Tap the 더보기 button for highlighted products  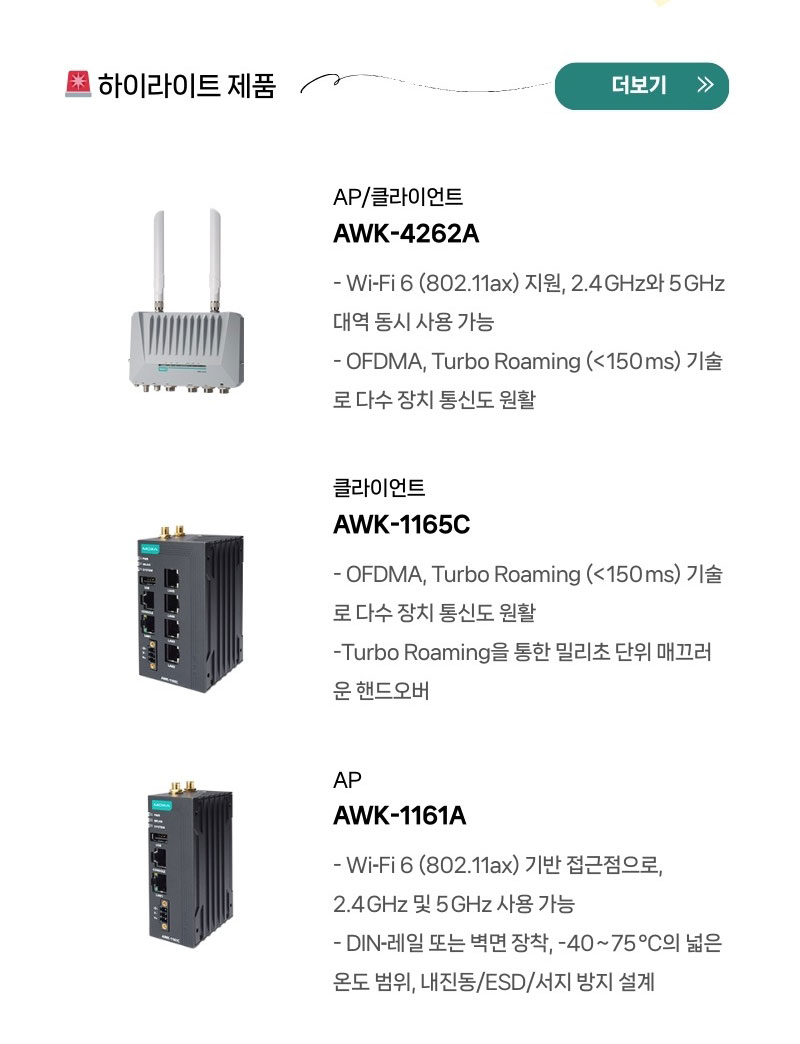(x=641, y=86)
